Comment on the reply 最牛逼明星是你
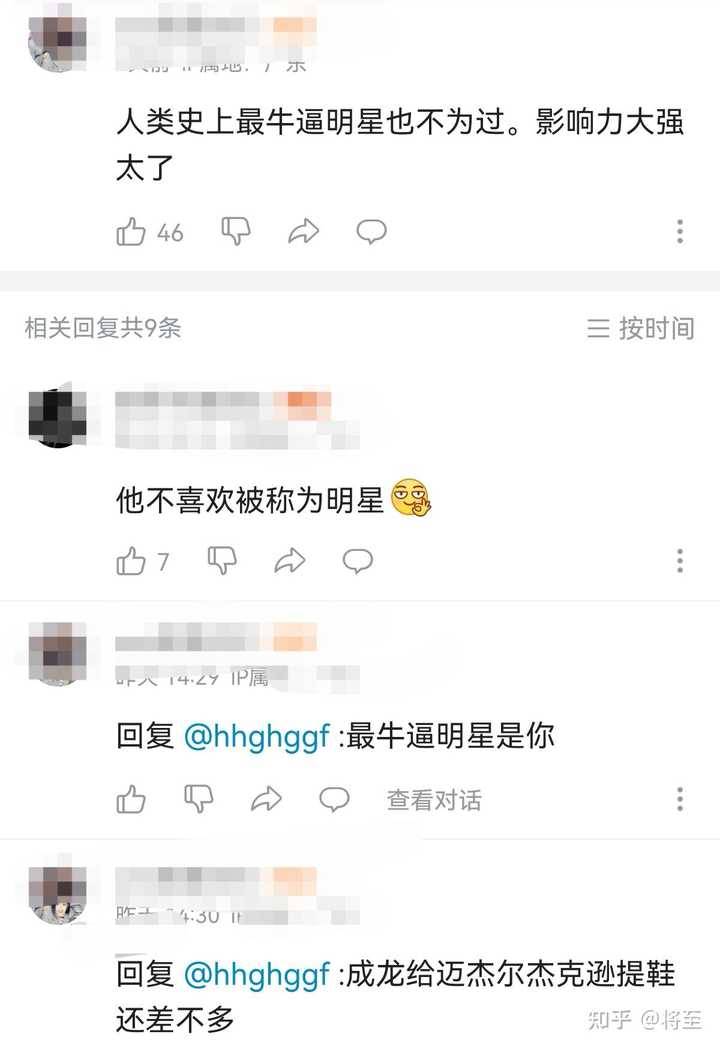This screenshot has width=720, height=1049. click(334, 798)
